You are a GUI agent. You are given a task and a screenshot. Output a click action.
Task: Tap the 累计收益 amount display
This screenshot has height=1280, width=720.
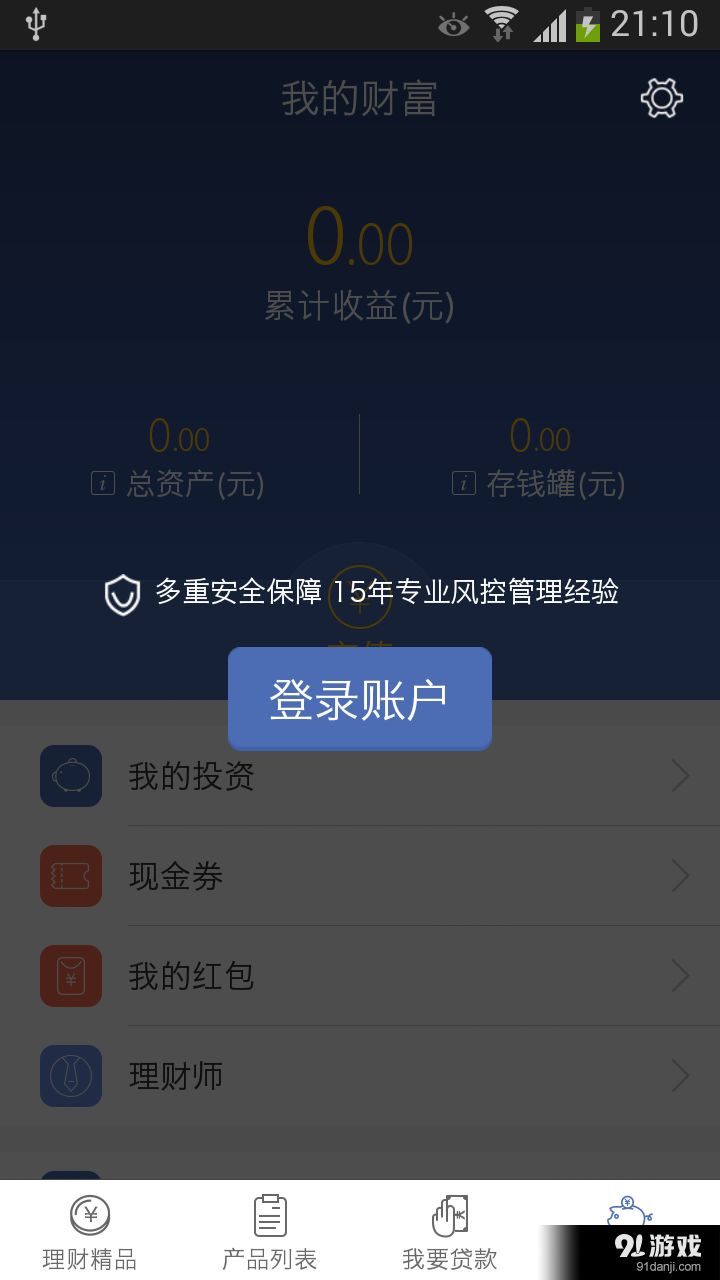point(359,238)
